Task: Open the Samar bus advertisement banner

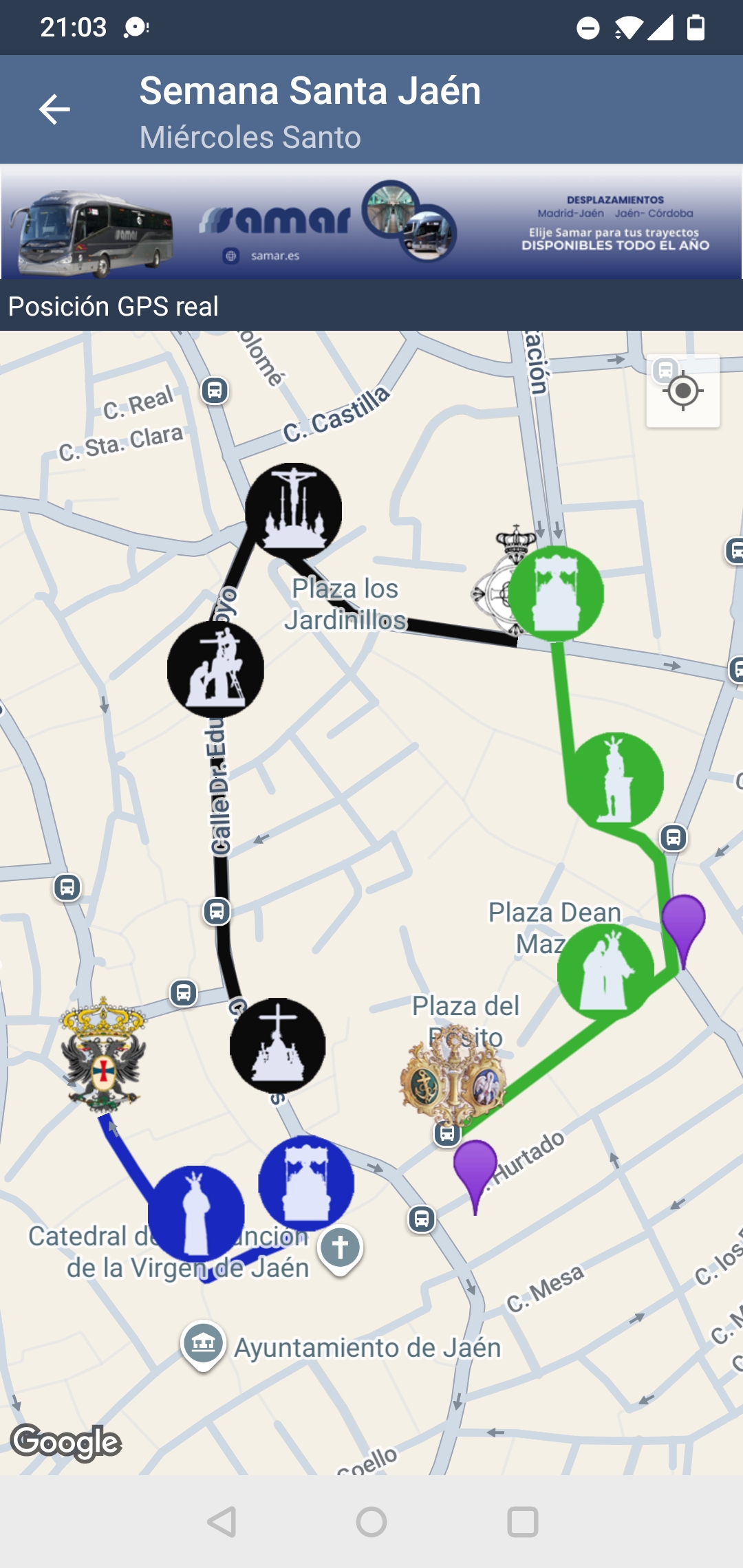Action: (x=371, y=221)
